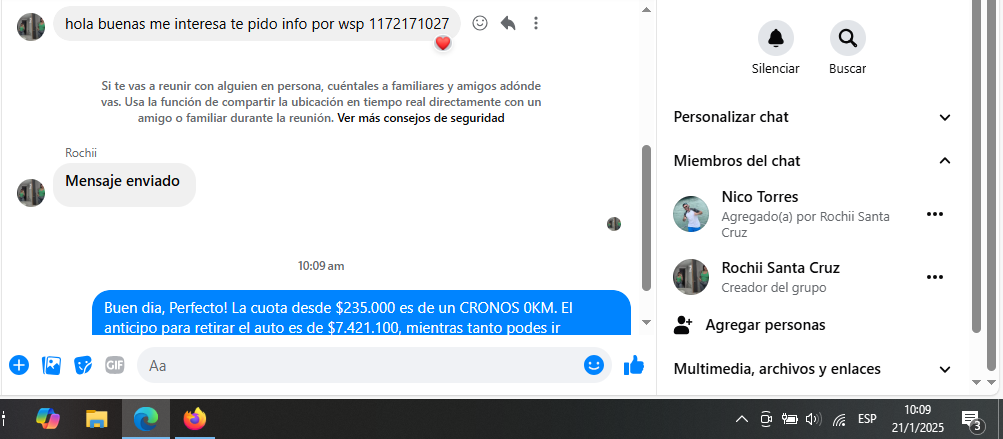The width and height of the screenshot is (1003, 439).
Task: Open Microsoft Edge from the taskbar
Action: coord(146,418)
